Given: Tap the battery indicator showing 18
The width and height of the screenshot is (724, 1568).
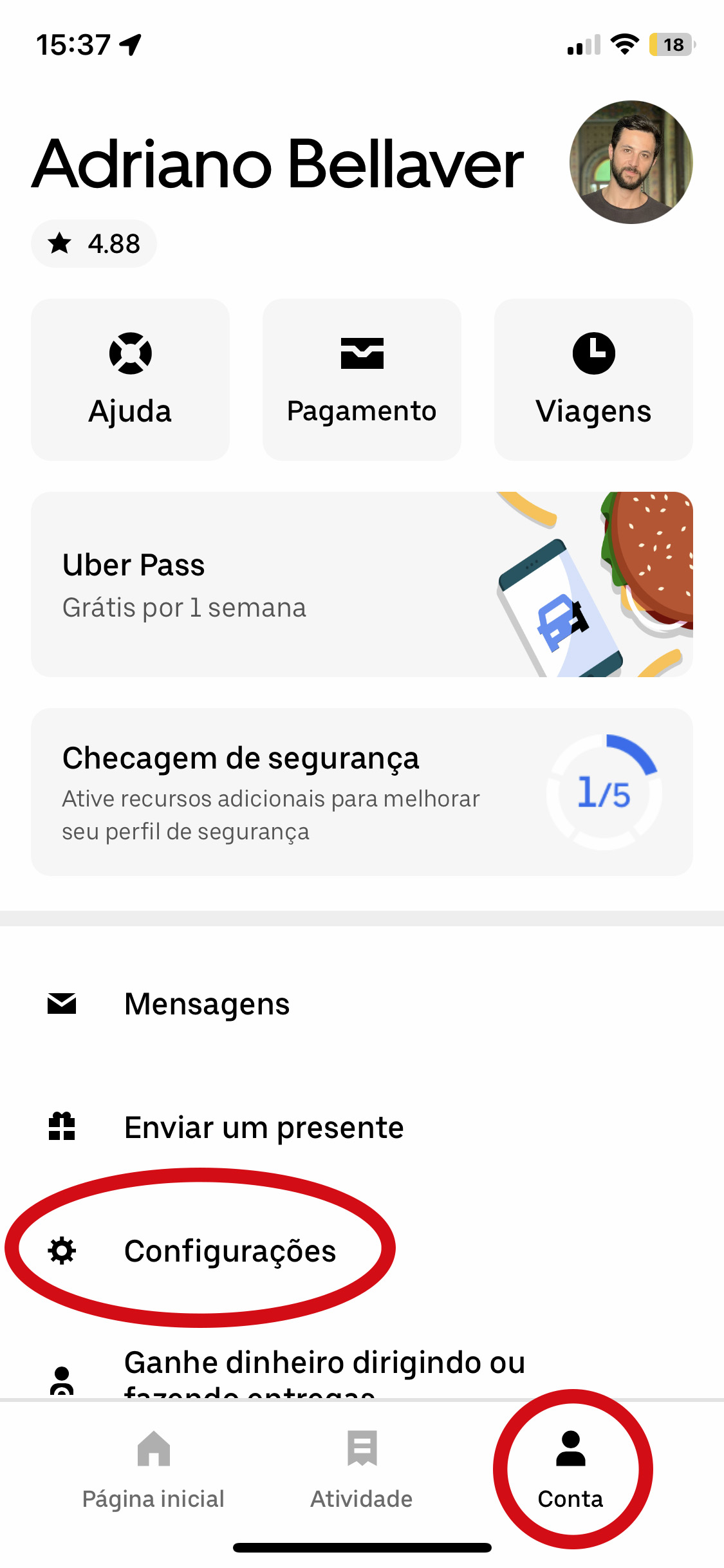Looking at the screenshot, I should point(672,44).
